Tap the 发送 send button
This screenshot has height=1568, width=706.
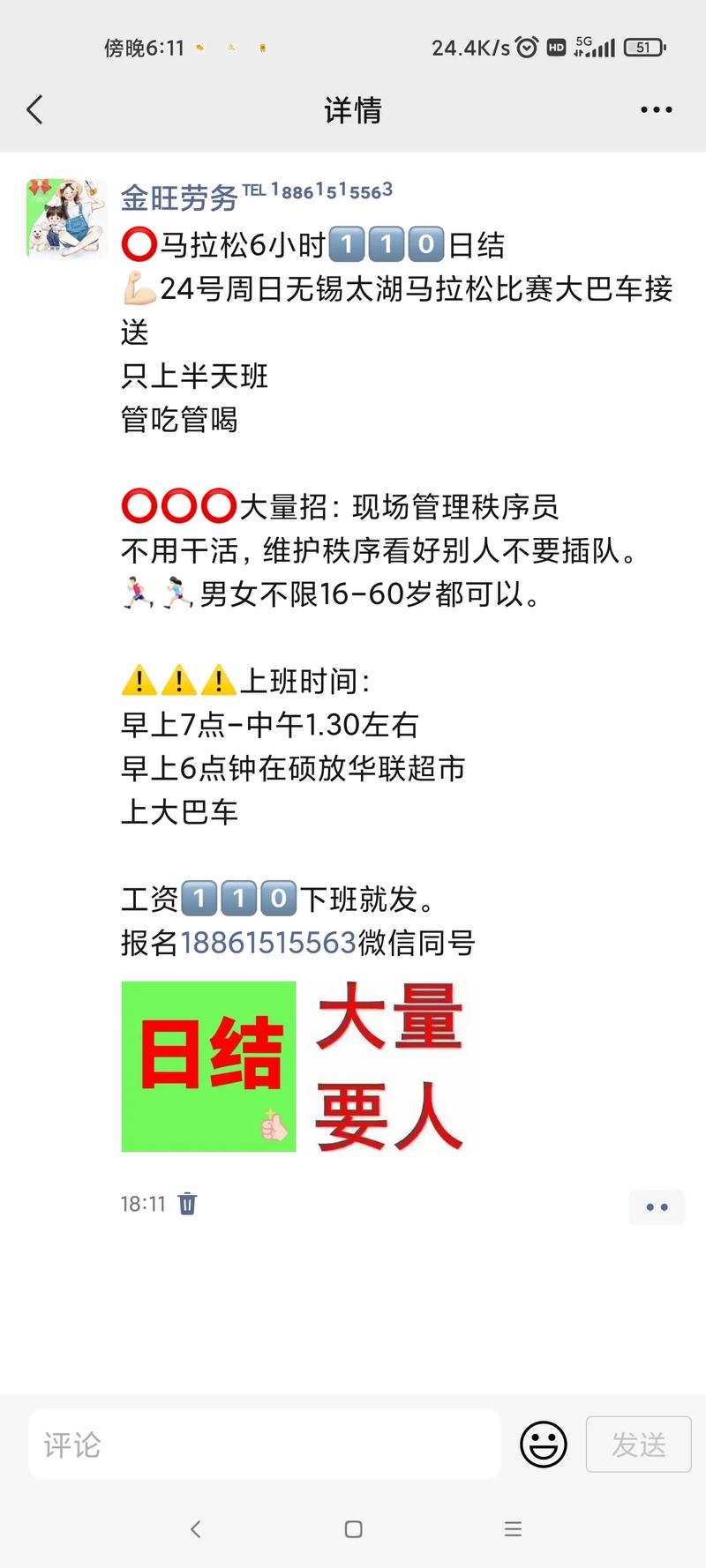point(638,1445)
